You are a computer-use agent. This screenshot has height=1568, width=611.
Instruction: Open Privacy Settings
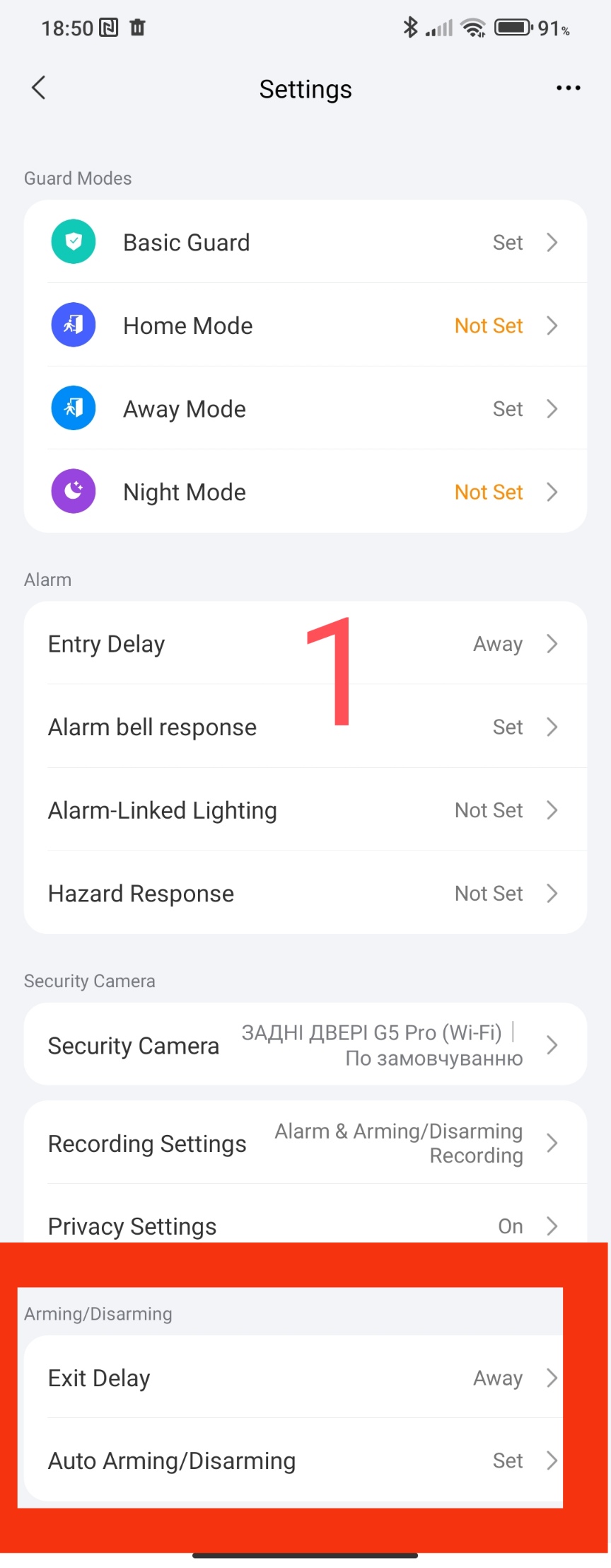coord(305,1225)
